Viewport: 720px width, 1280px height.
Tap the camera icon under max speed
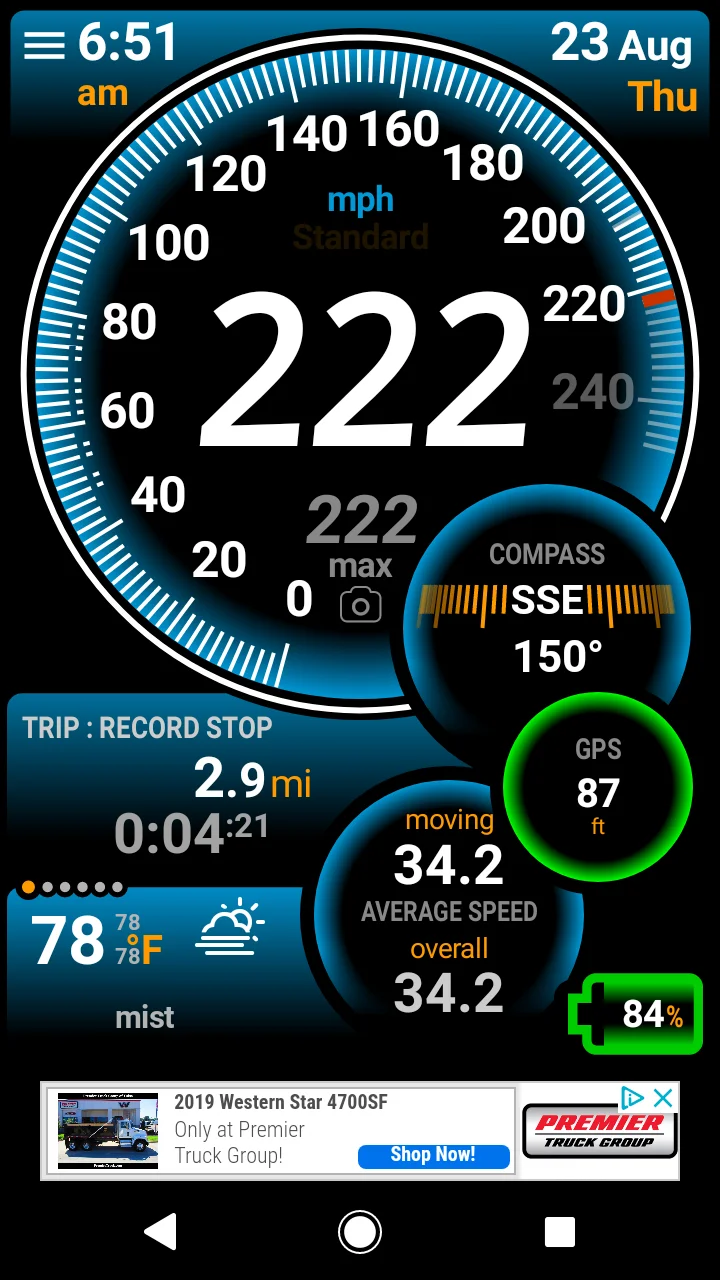(x=360, y=606)
